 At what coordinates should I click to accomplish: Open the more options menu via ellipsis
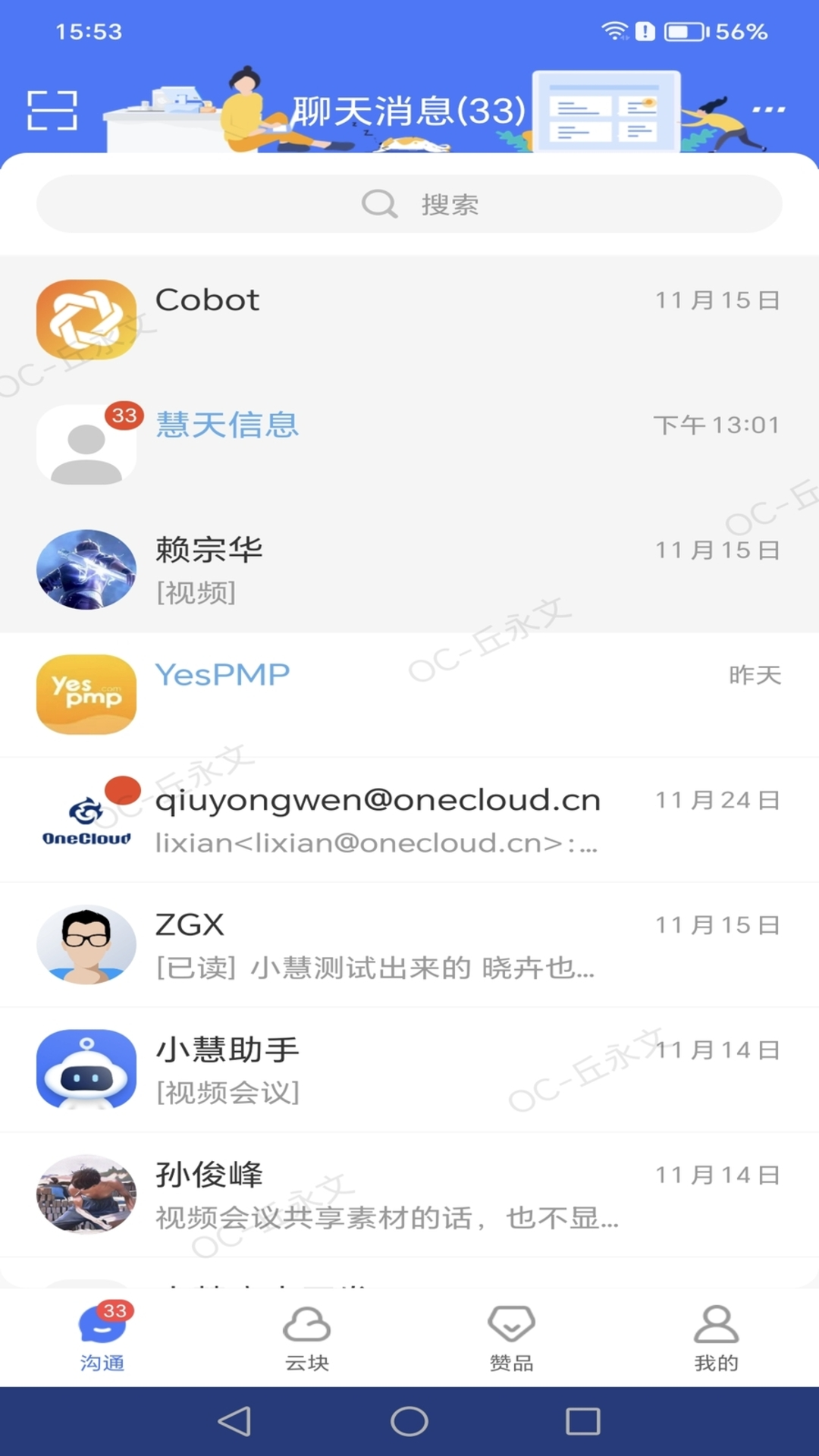pyautogui.click(x=767, y=110)
